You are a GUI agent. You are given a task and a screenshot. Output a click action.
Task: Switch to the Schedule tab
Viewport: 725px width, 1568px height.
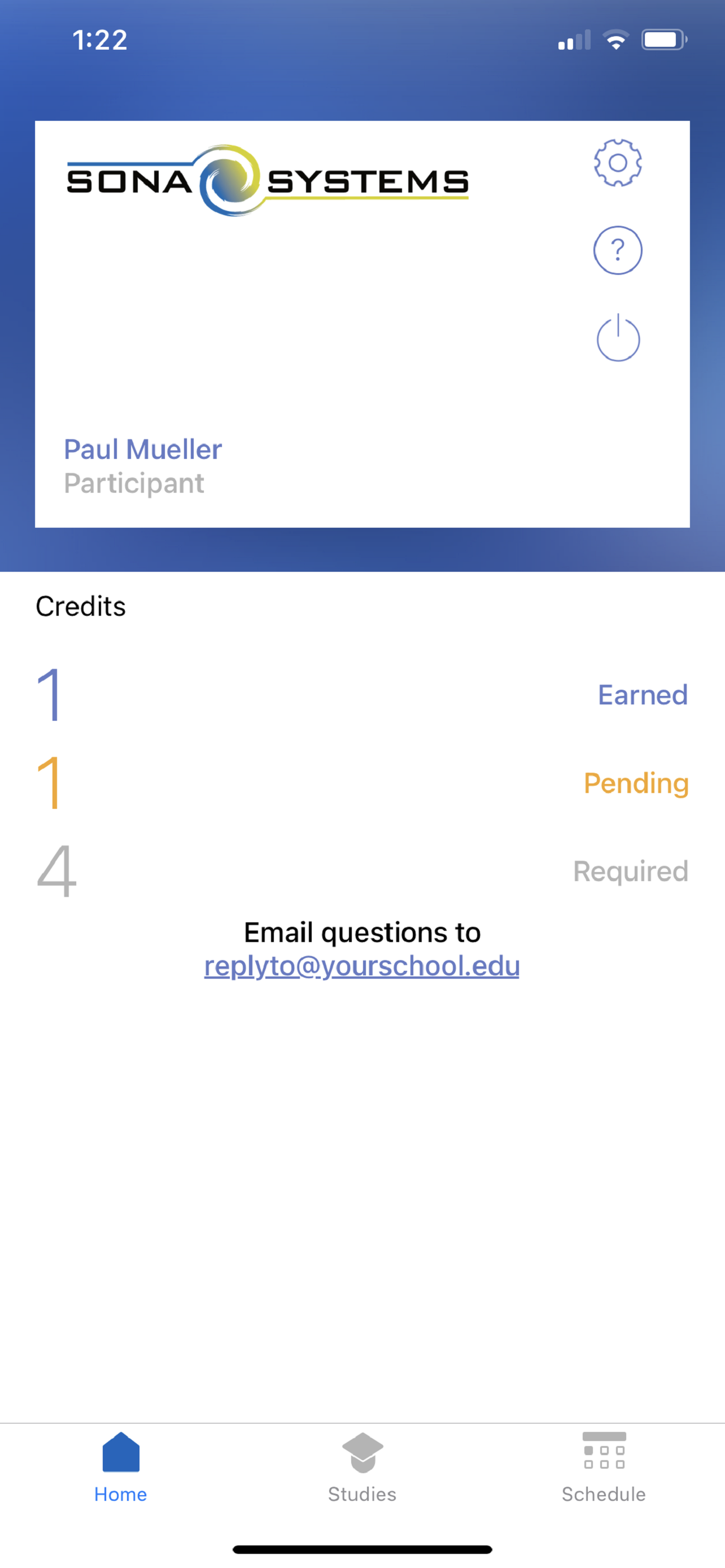pos(603,1468)
